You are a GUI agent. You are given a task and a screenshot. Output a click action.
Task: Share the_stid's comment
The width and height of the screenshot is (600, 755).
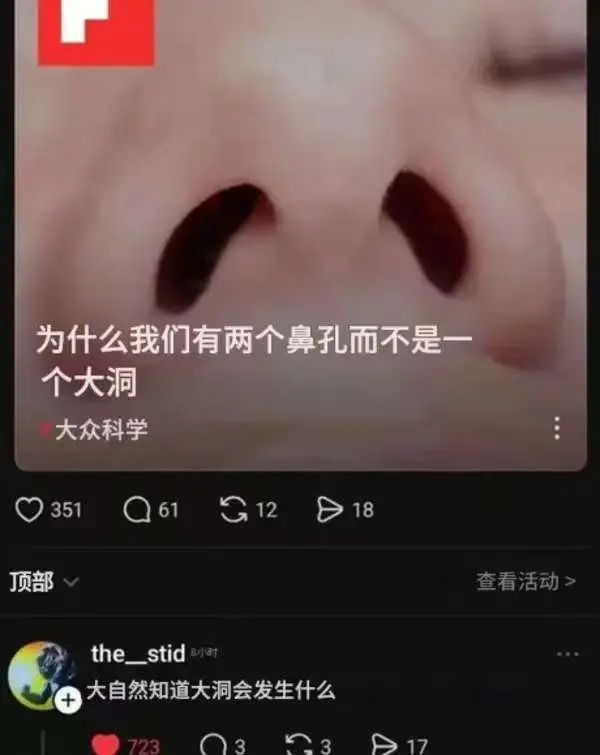(384, 744)
